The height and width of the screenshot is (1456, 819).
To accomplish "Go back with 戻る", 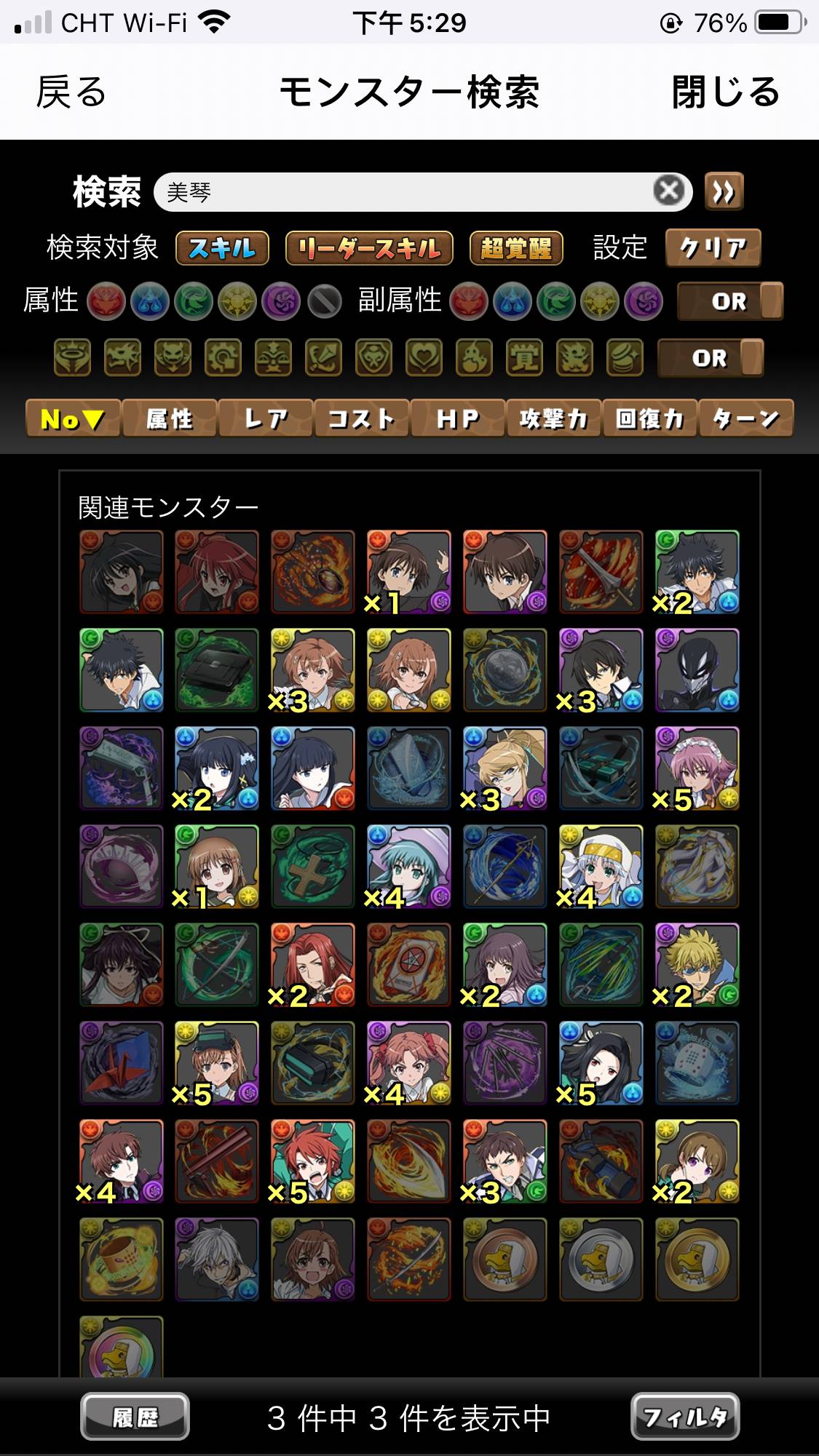I will 71,92.
